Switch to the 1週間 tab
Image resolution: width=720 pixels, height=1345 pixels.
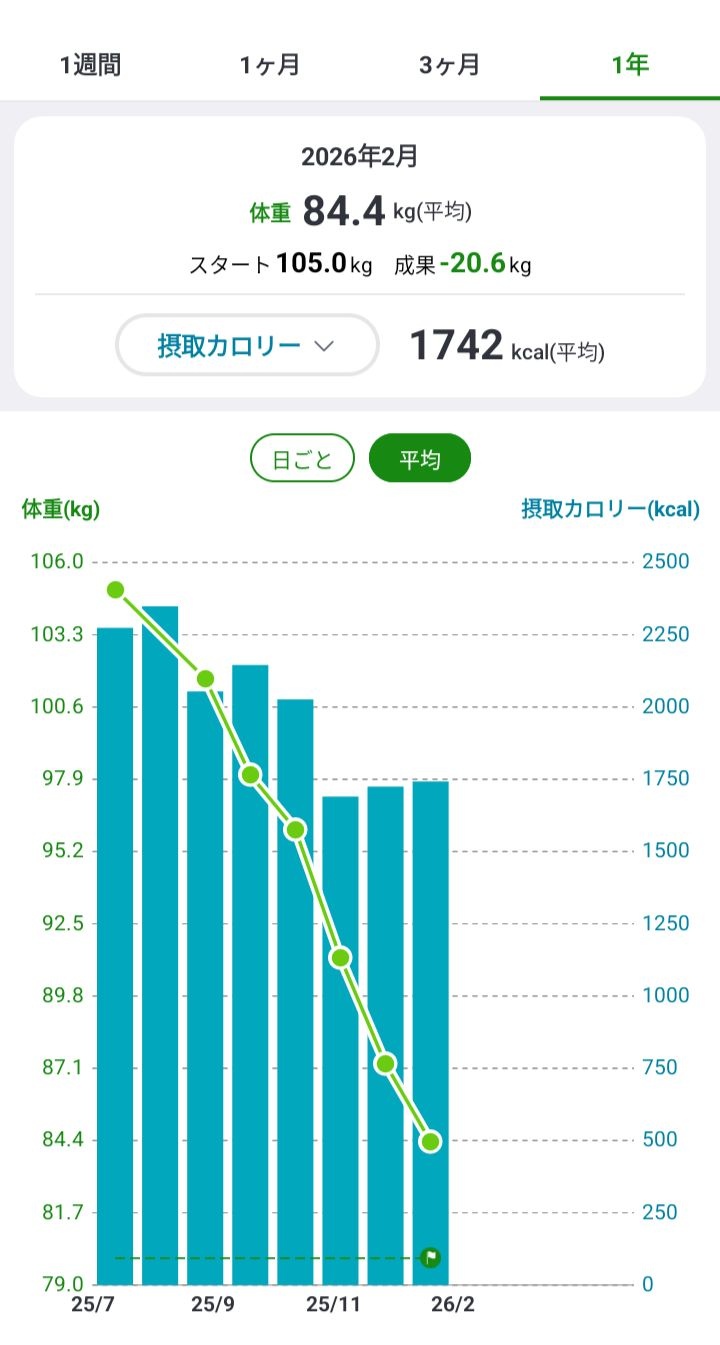(90, 66)
